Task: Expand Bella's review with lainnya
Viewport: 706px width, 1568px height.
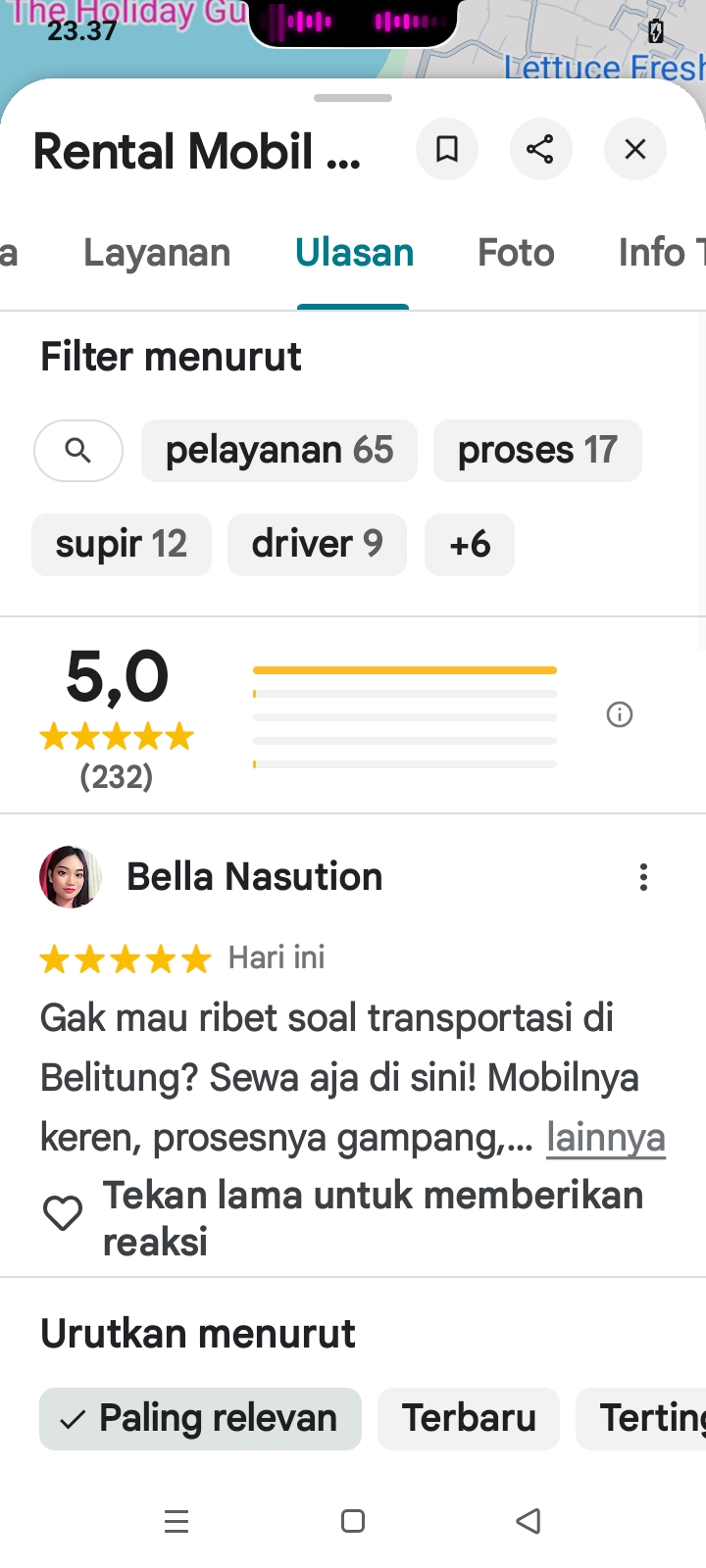Action: tap(606, 1138)
